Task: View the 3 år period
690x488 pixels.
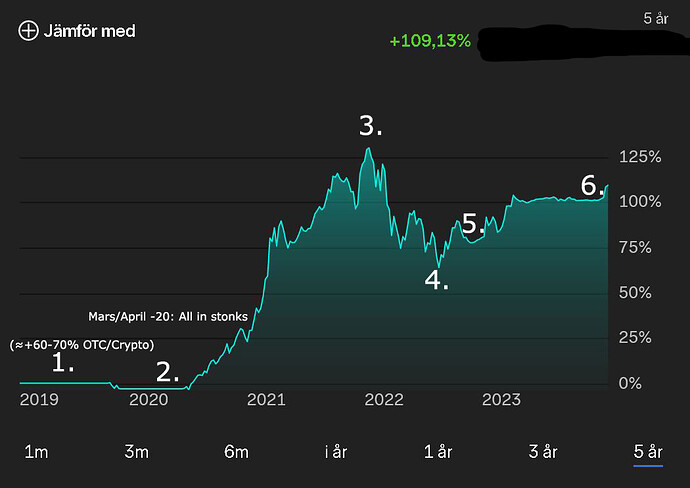Action: click(543, 452)
